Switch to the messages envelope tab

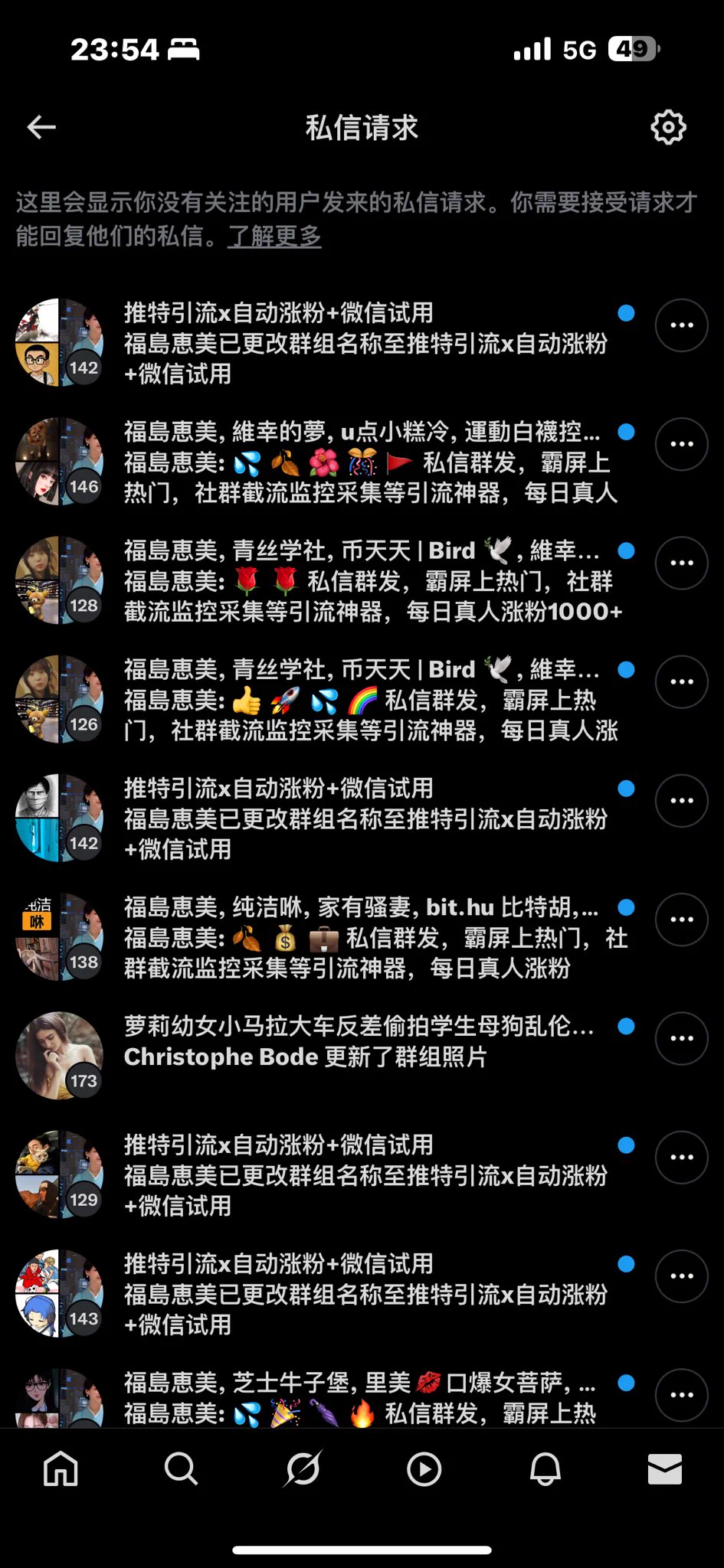(664, 1469)
